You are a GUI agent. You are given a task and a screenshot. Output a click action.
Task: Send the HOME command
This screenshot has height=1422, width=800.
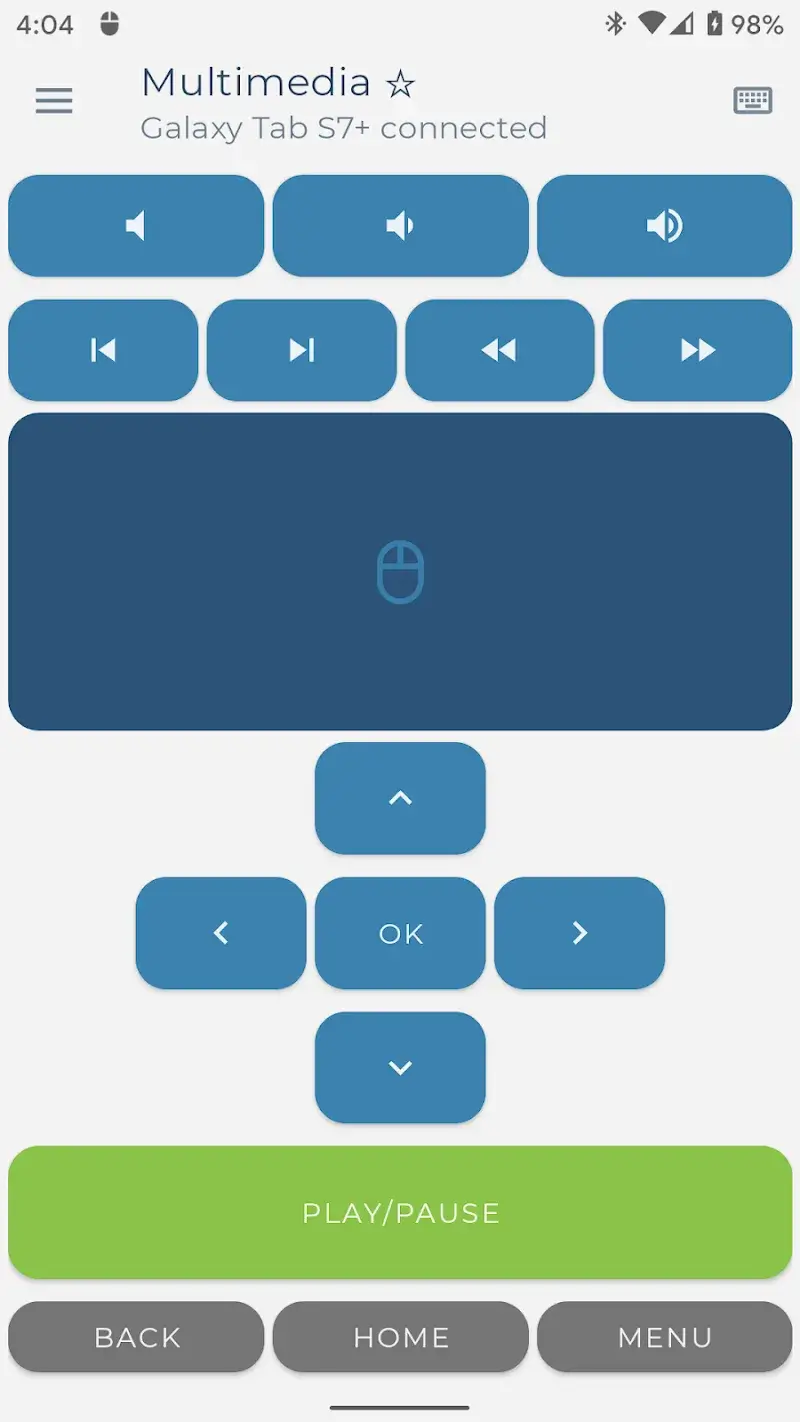[400, 1337]
